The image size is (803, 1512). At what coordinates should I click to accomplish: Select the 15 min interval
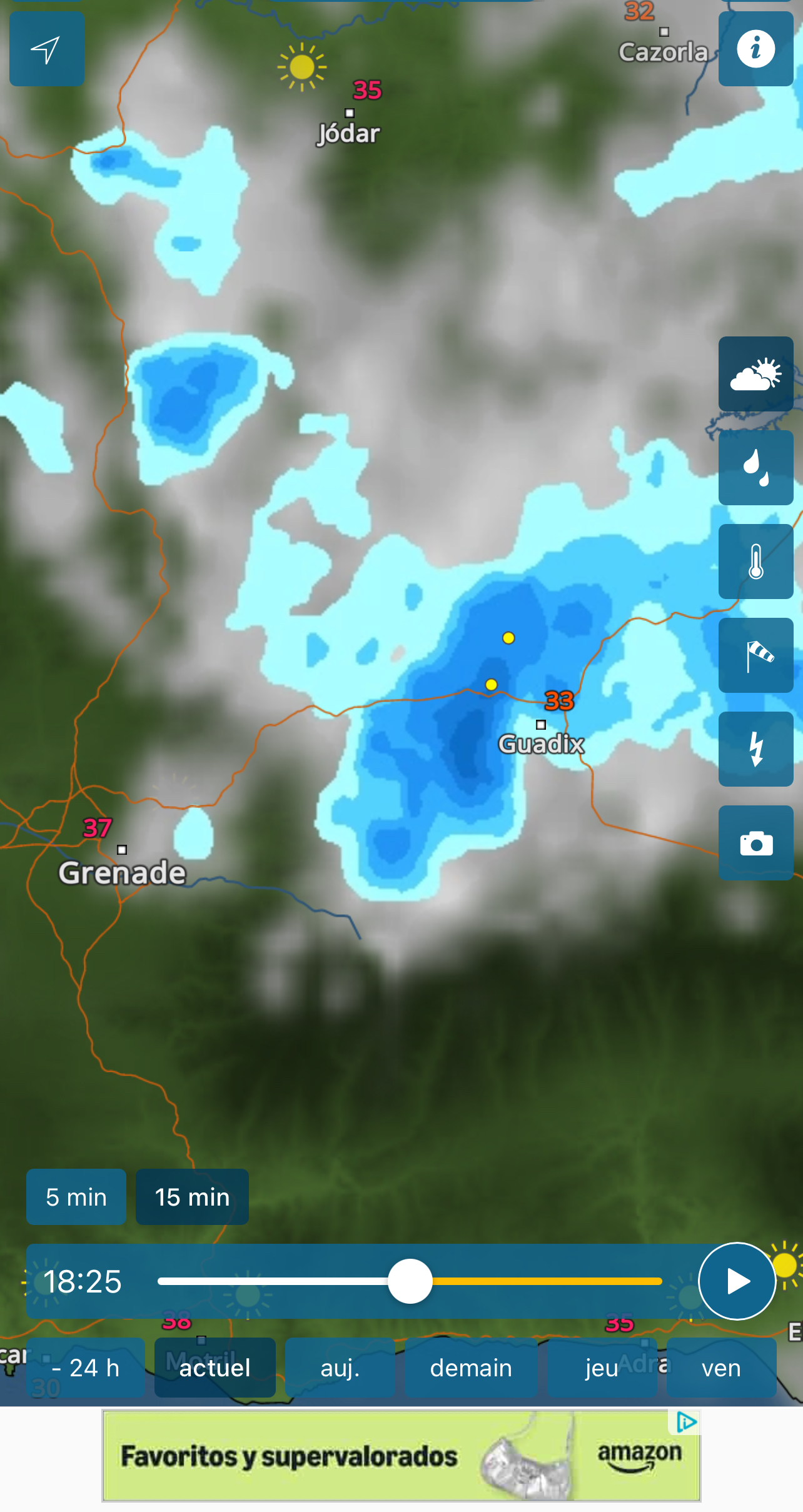click(192, 1197)
